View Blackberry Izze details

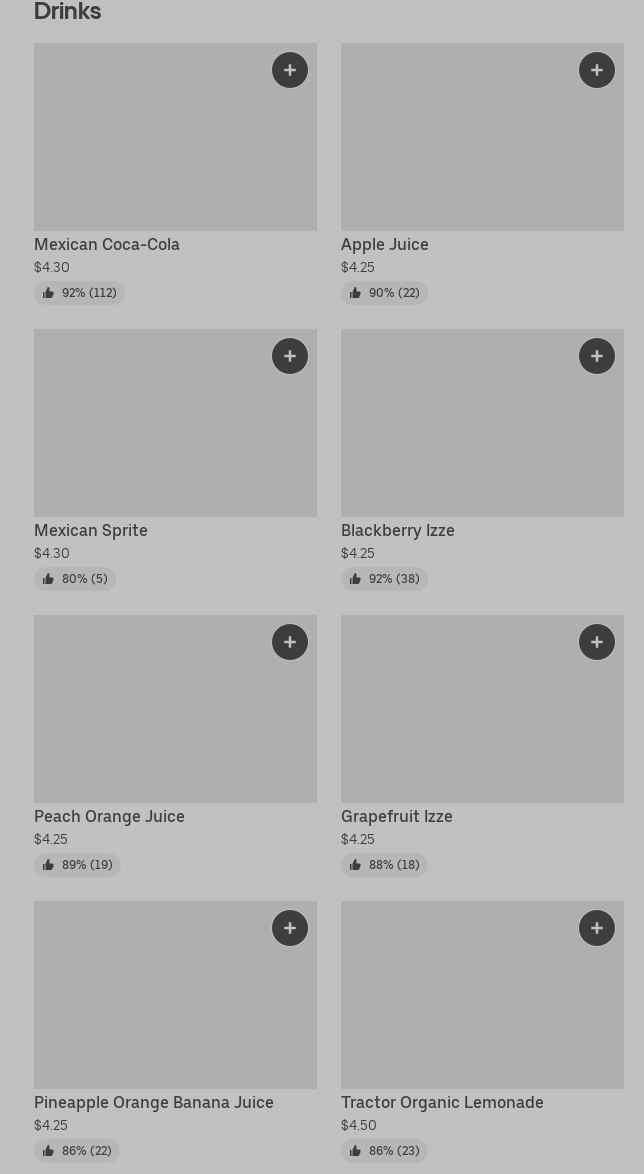[x=482, y=460]
